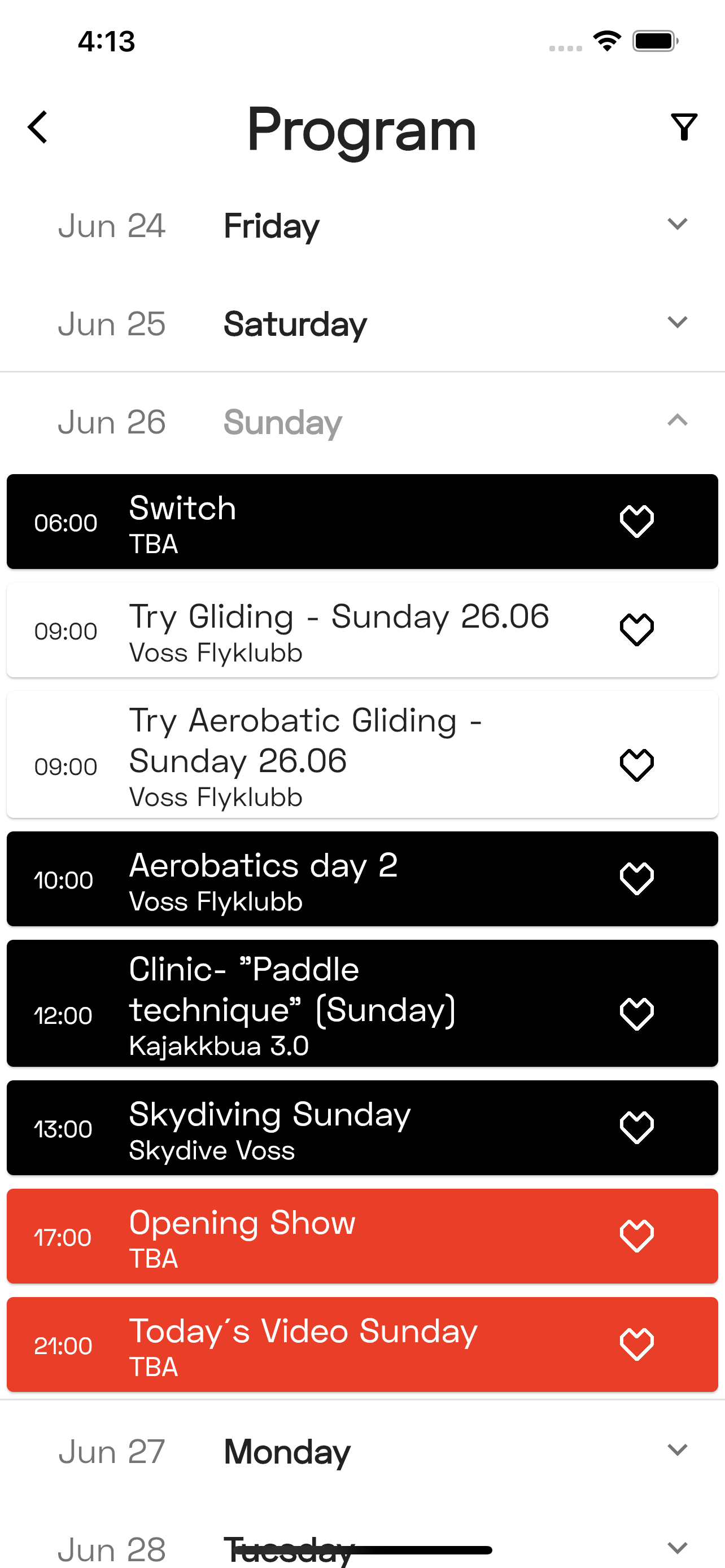Collapse Sunday Jun 26 schedule
725x1568 pixels.
tap(362, 421)
